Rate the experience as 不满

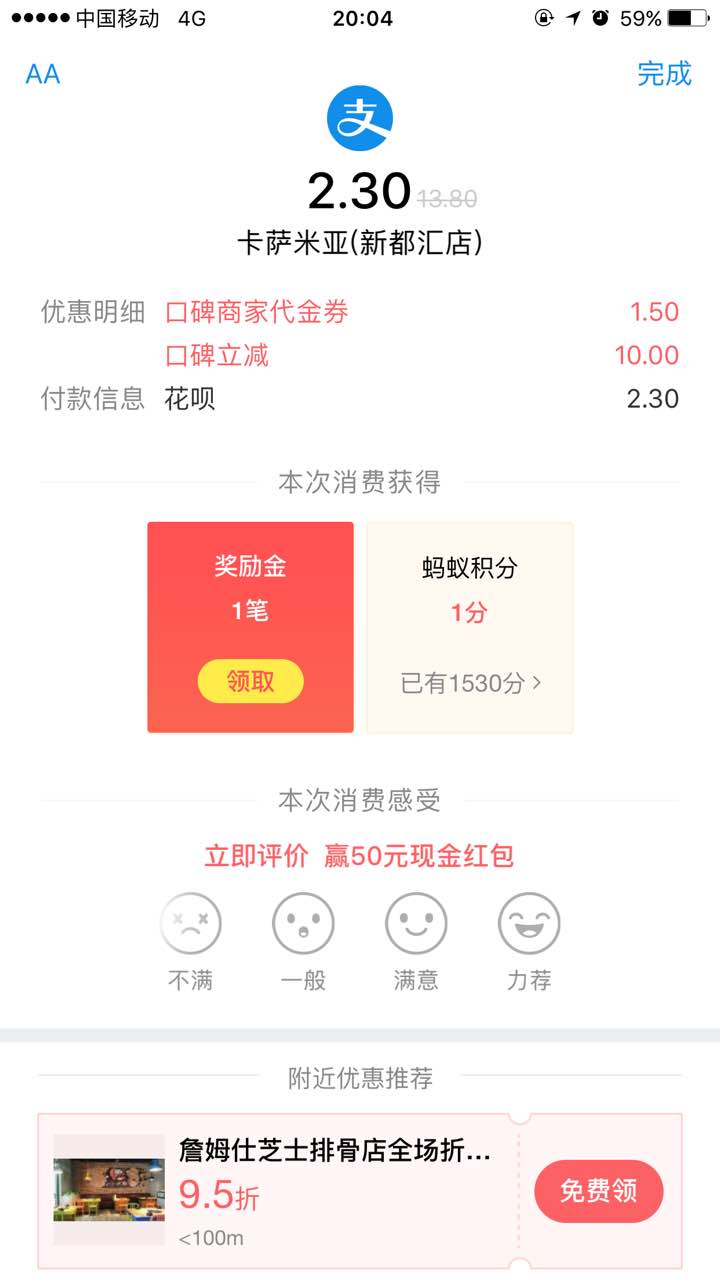click(x=190, y=924)
